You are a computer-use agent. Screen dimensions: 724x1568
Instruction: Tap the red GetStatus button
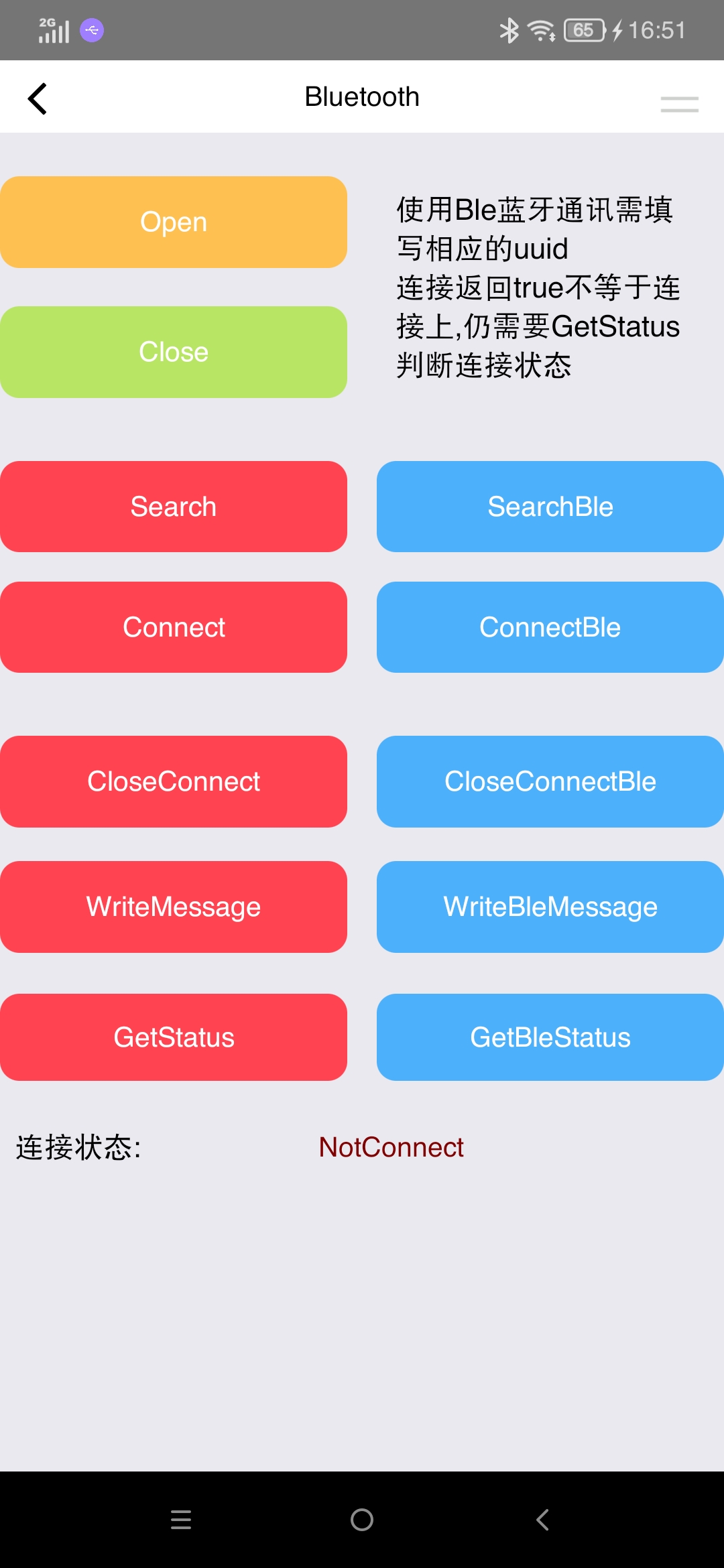(x=174, y=1037)
